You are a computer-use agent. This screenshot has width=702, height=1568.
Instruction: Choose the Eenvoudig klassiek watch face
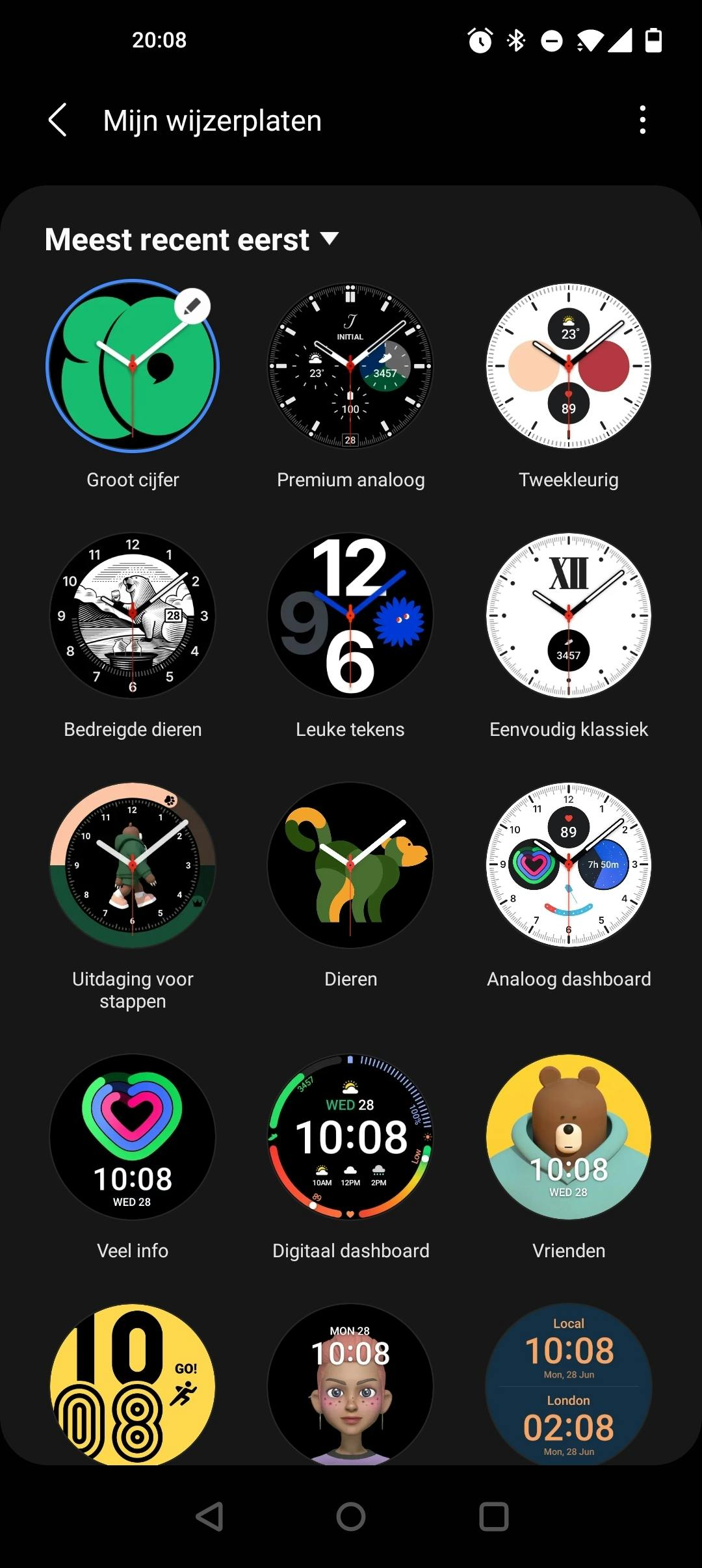pyautogui.click(x=568, y=616)
